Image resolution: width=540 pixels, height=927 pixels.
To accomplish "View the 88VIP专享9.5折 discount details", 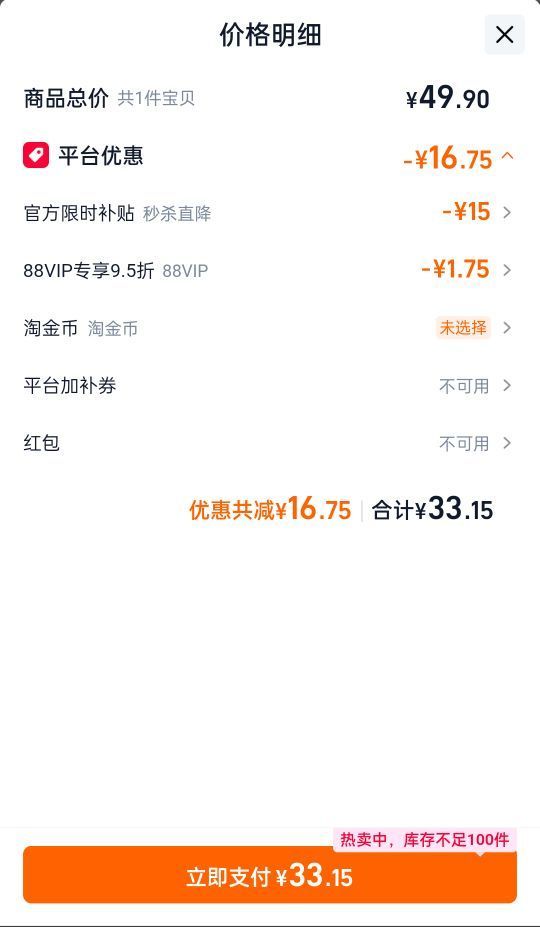I will click(x=268, y=270).
